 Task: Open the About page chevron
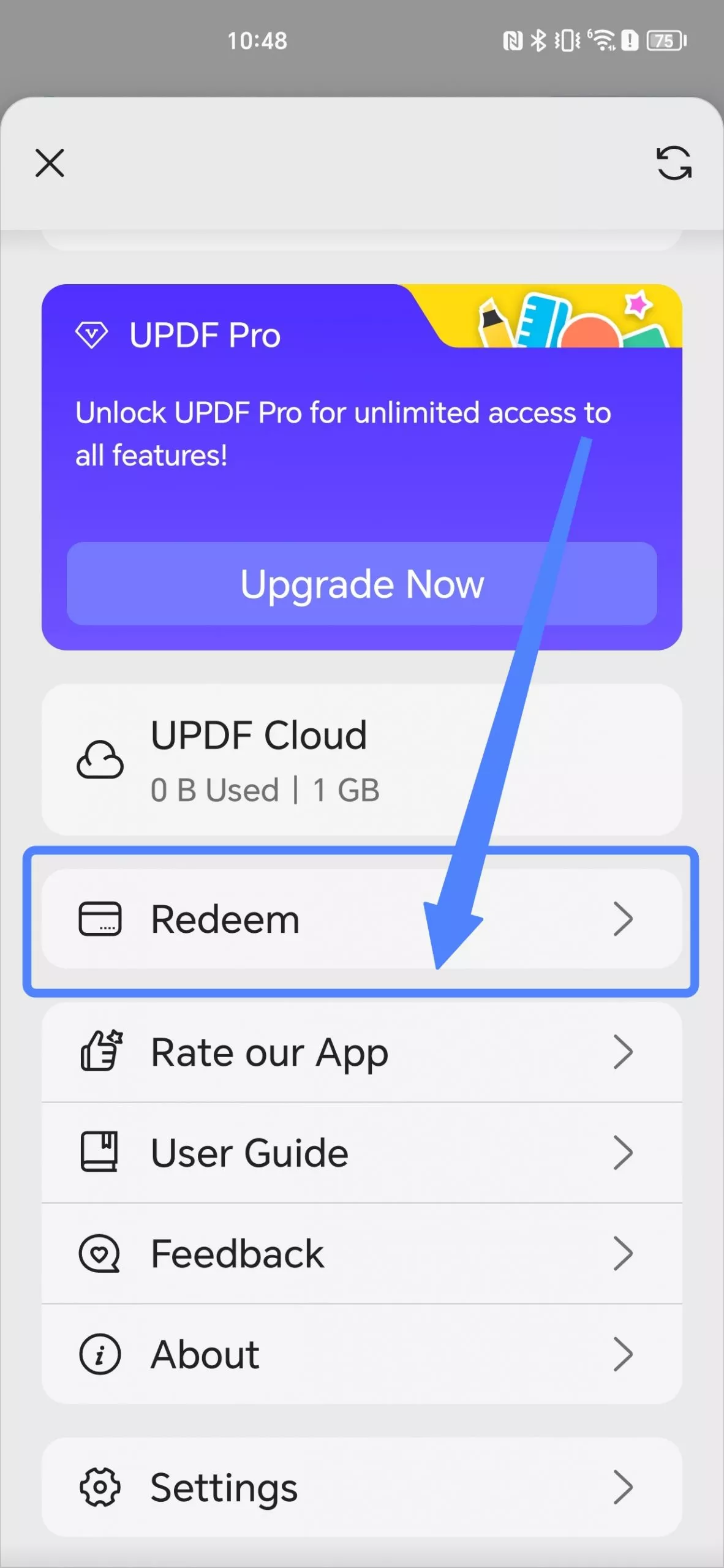coord(625,1354)
